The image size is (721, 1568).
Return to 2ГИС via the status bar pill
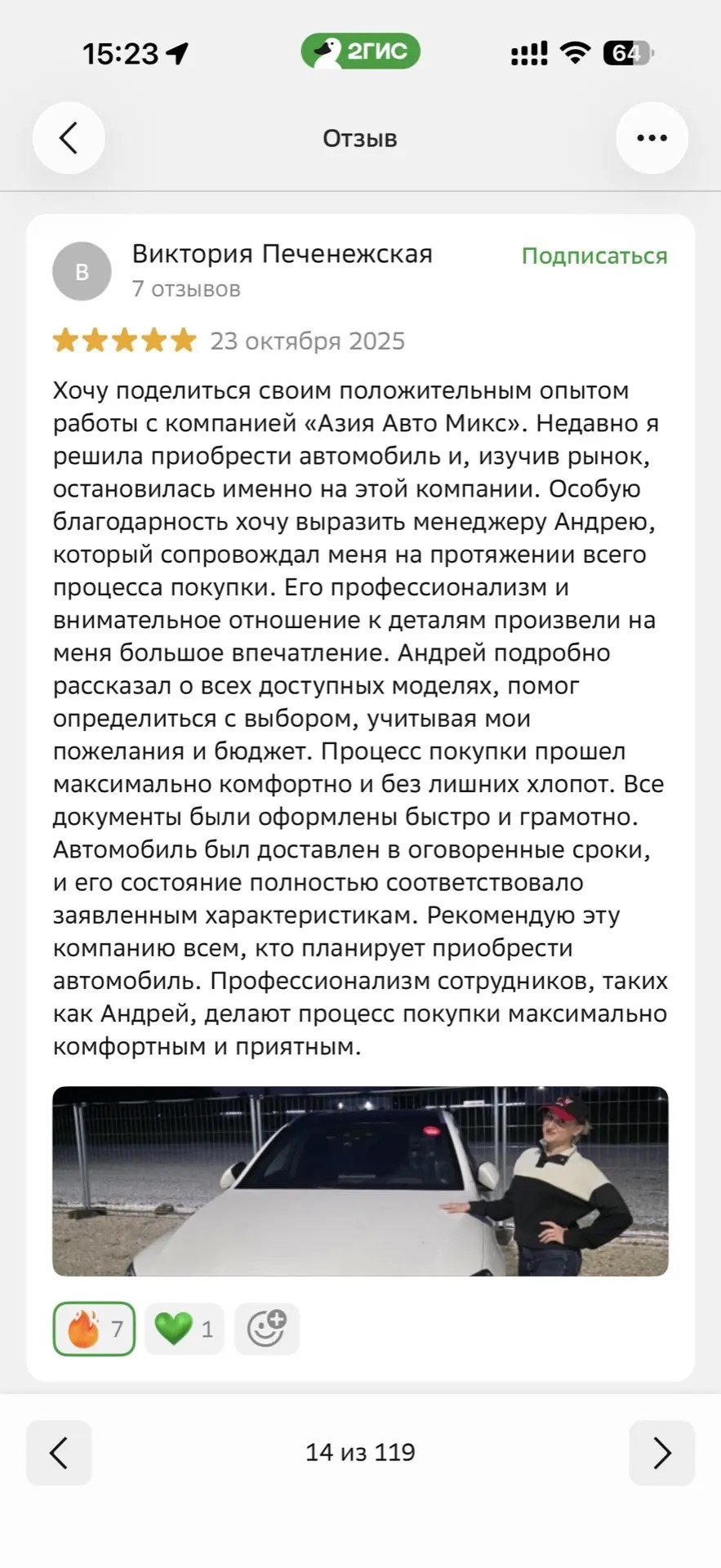360,51
